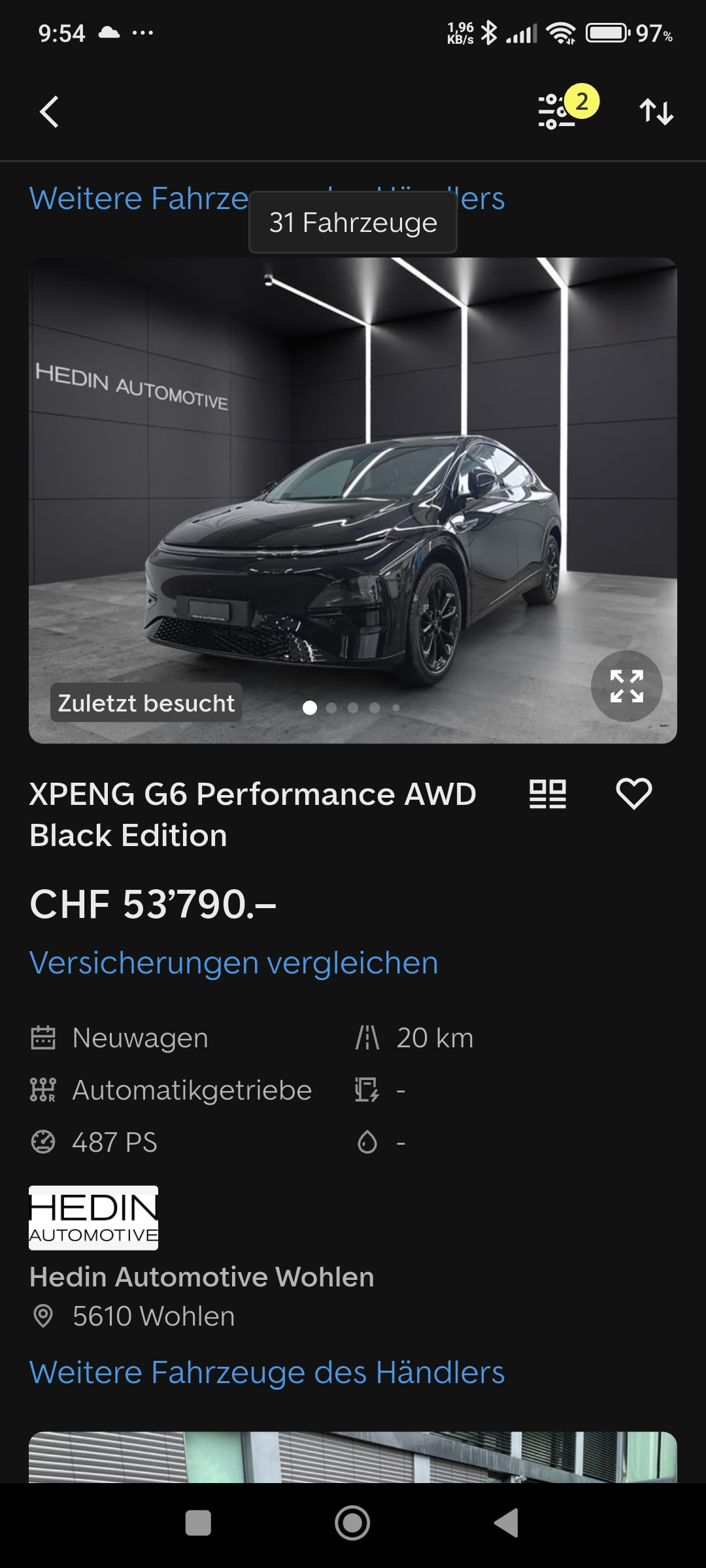Open Weitere Fahrzeuge des Händlers under Hedin Wohlen
This screenshot has height=1568, width=706.
coord(267,1373)
